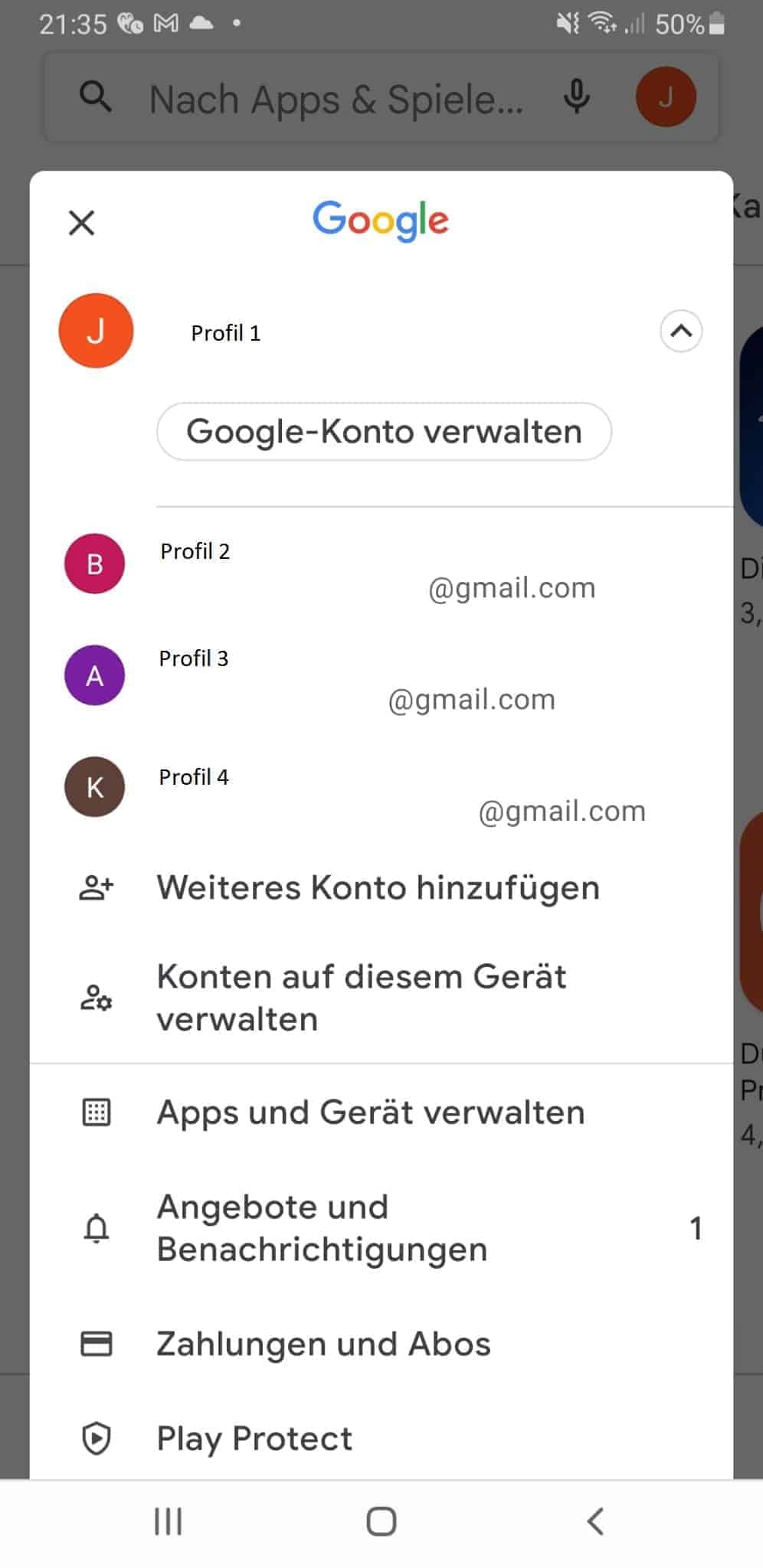Open Apps und Gerät verwalten
The image size is (763, 1568).
[x=381, y=1112]
